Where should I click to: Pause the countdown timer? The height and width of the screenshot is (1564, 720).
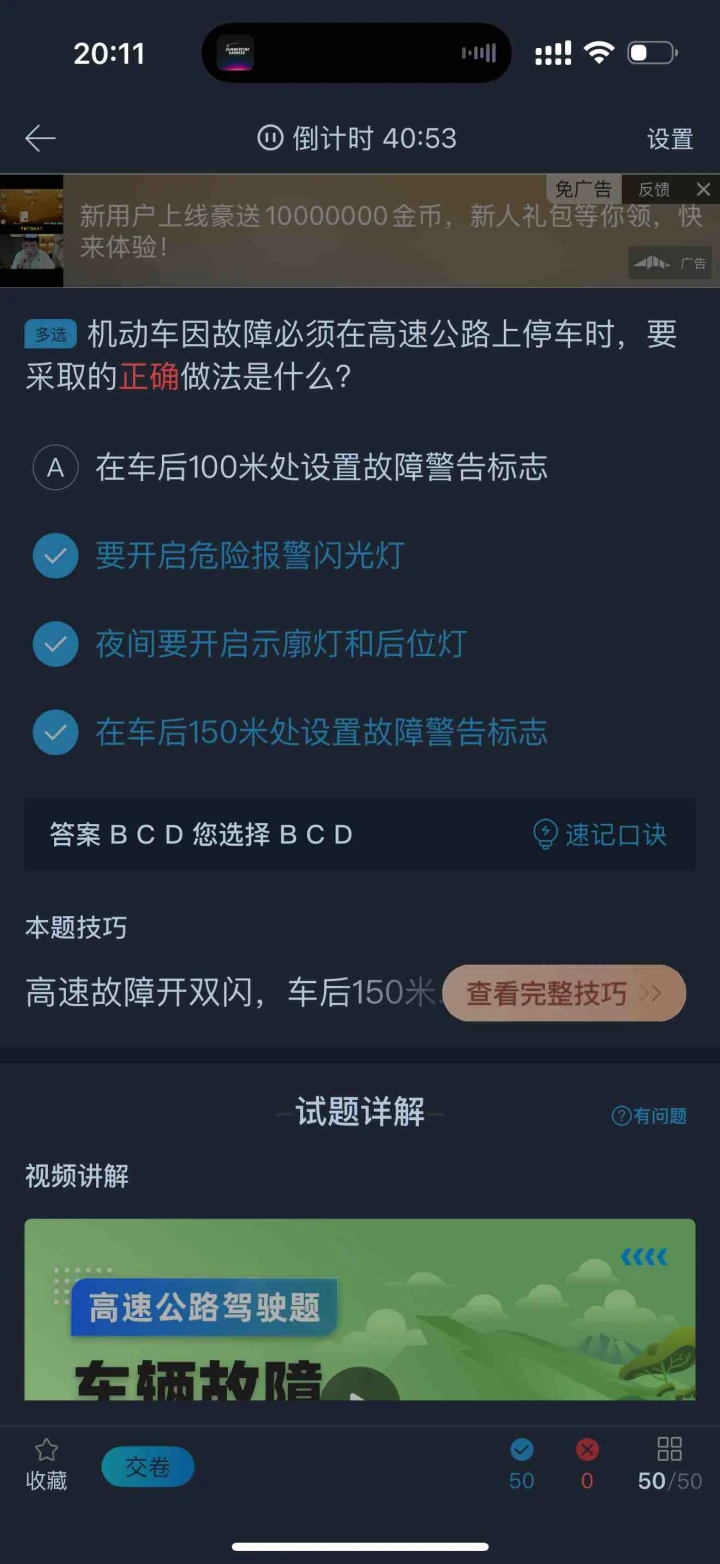tap(270, 138)
